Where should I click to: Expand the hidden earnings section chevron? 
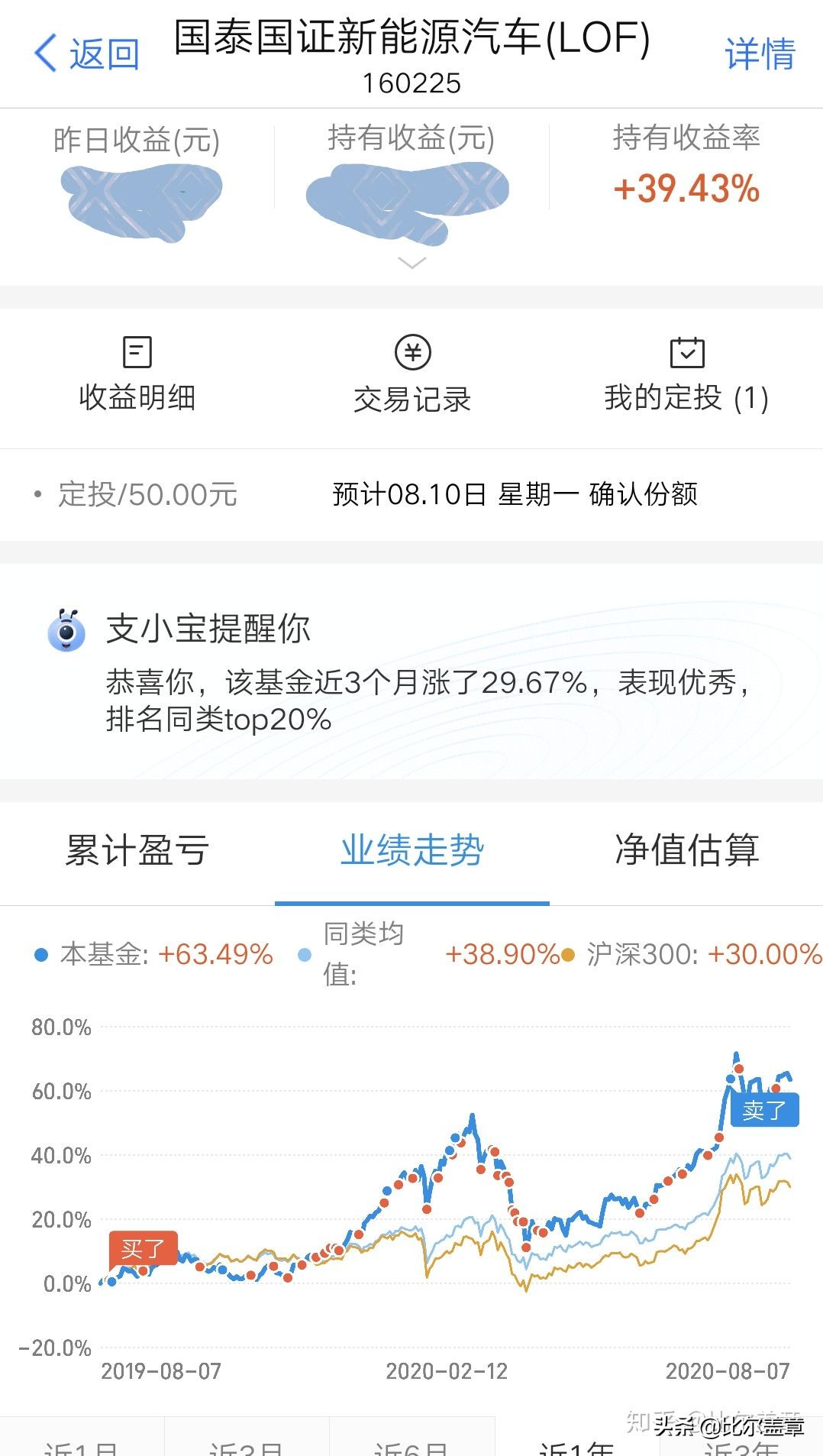pyautogui.click(x=411, y=263)
